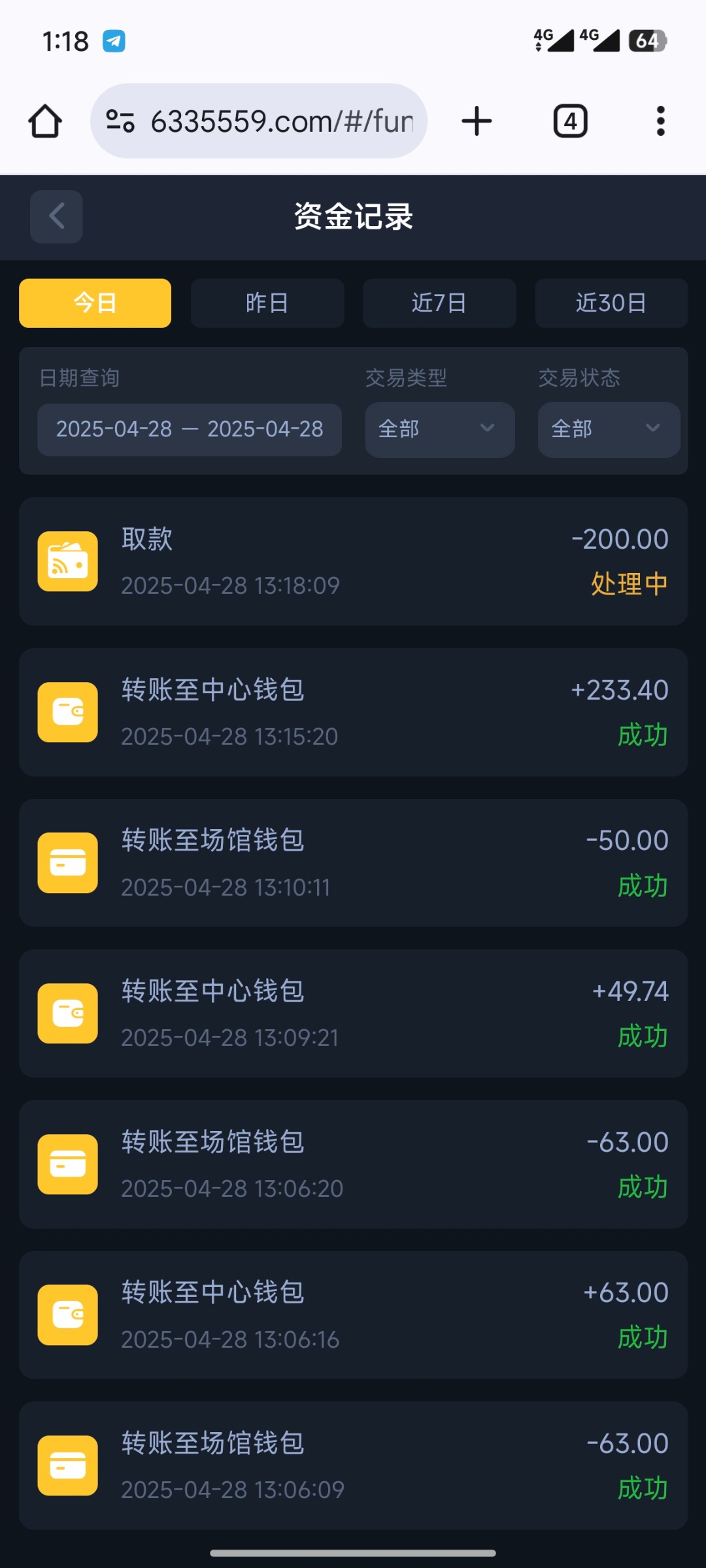Select the 今日 filter tab
706x1568 pixels.
[95, 303]
